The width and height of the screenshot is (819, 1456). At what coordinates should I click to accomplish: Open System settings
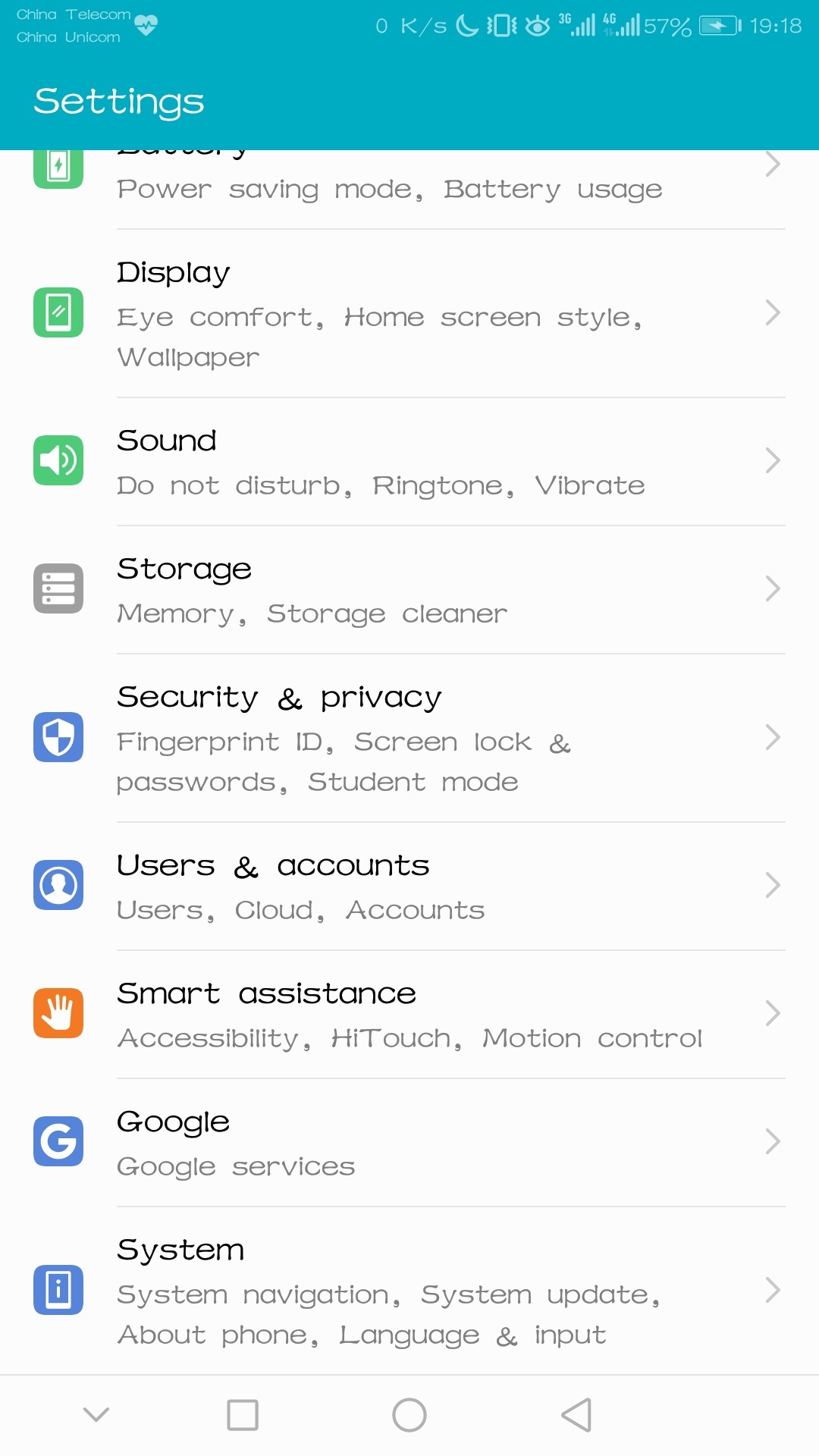[x=409, y=1289]
